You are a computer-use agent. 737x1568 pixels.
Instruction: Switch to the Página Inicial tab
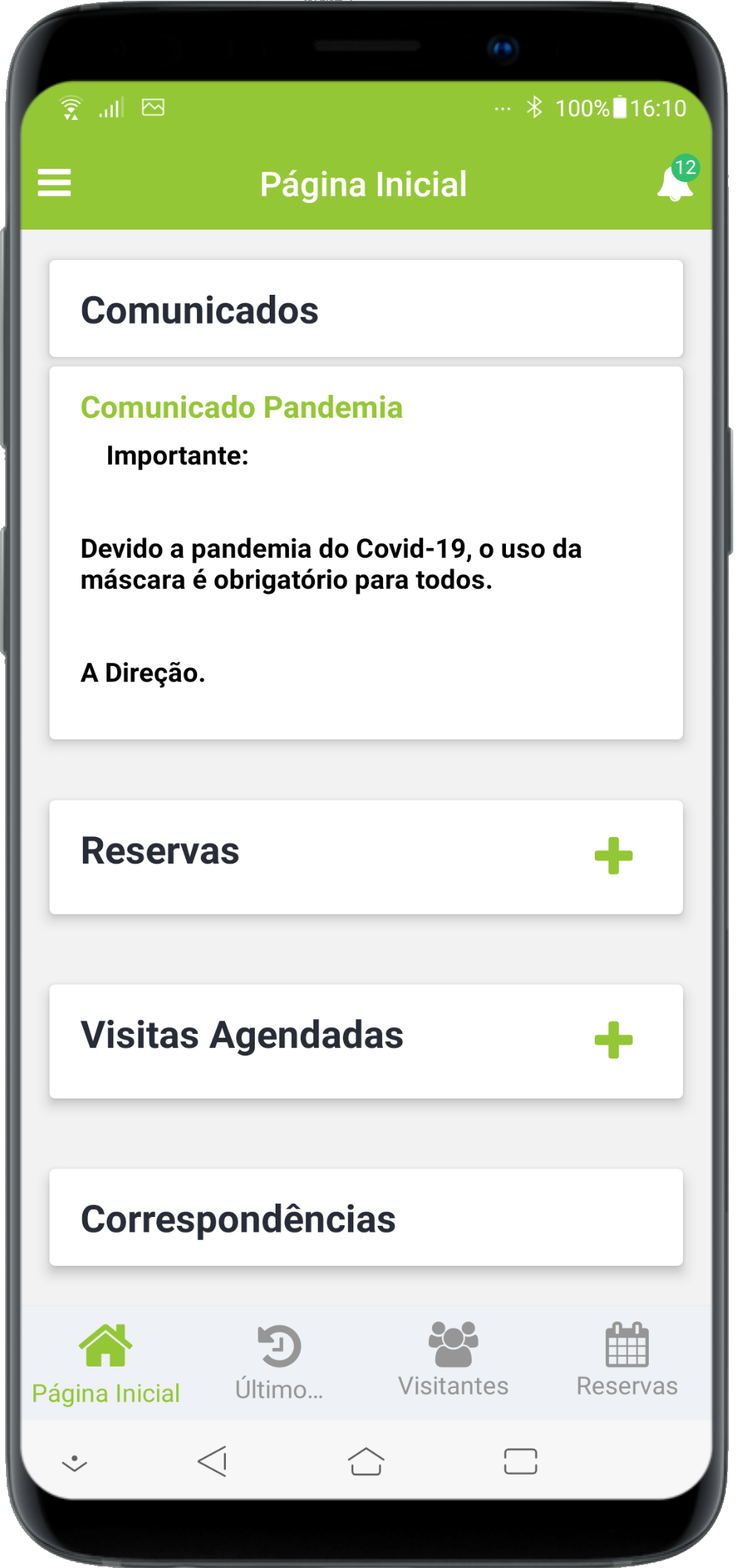tap(106, 1364)
